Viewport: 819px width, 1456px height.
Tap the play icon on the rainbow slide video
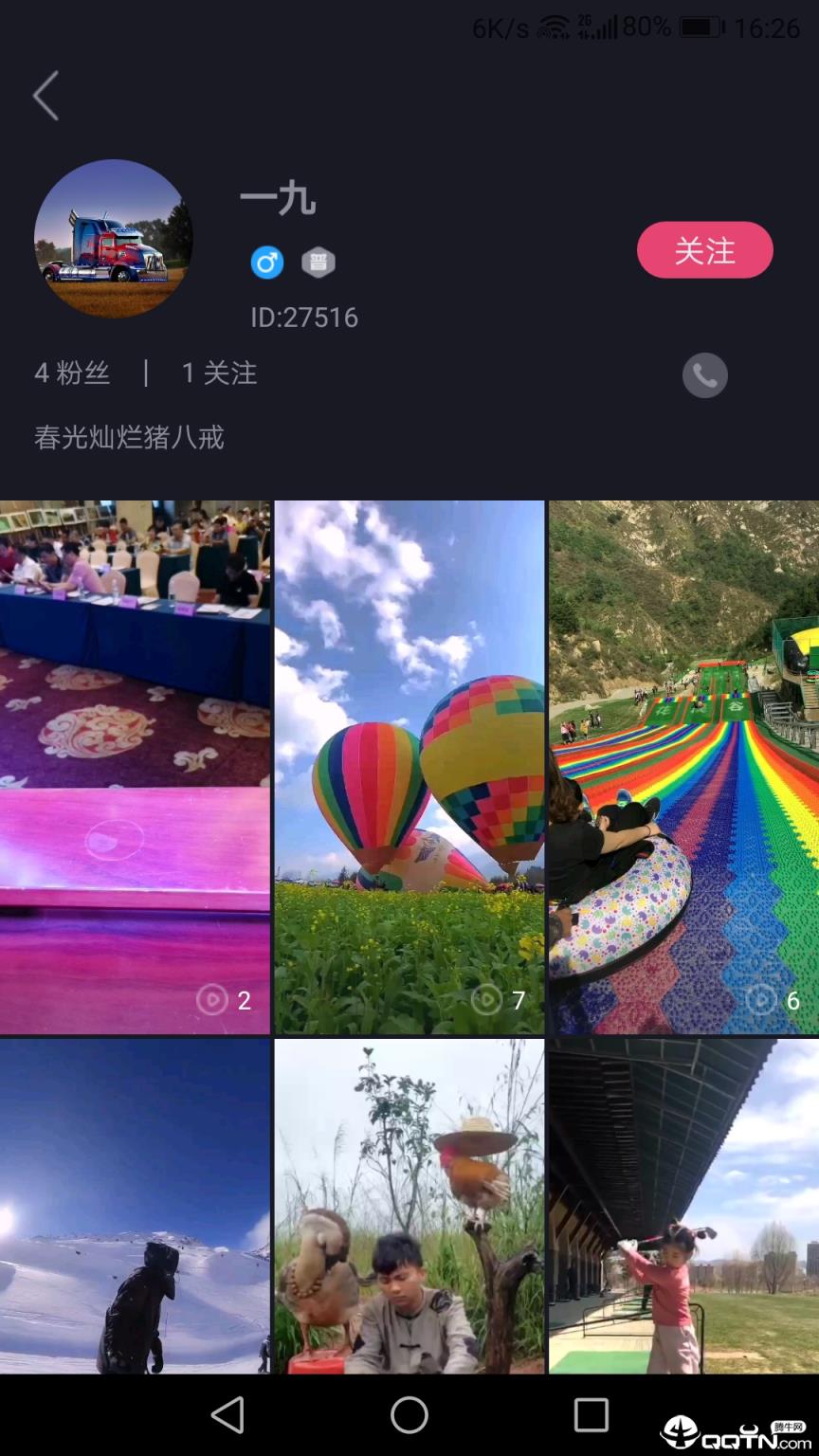point(760,1000)
